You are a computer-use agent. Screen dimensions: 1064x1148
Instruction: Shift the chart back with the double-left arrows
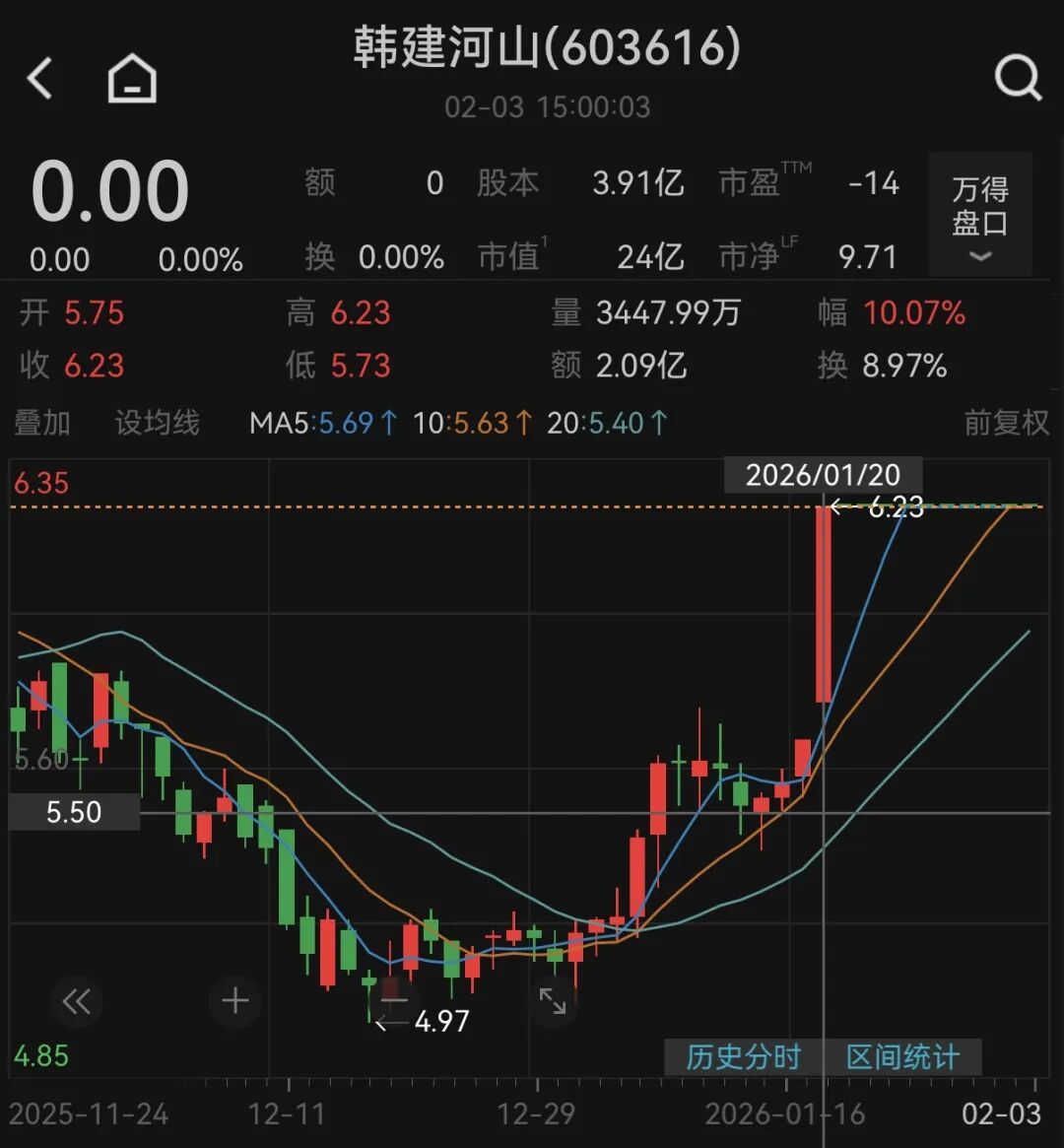click(76, 1002)
